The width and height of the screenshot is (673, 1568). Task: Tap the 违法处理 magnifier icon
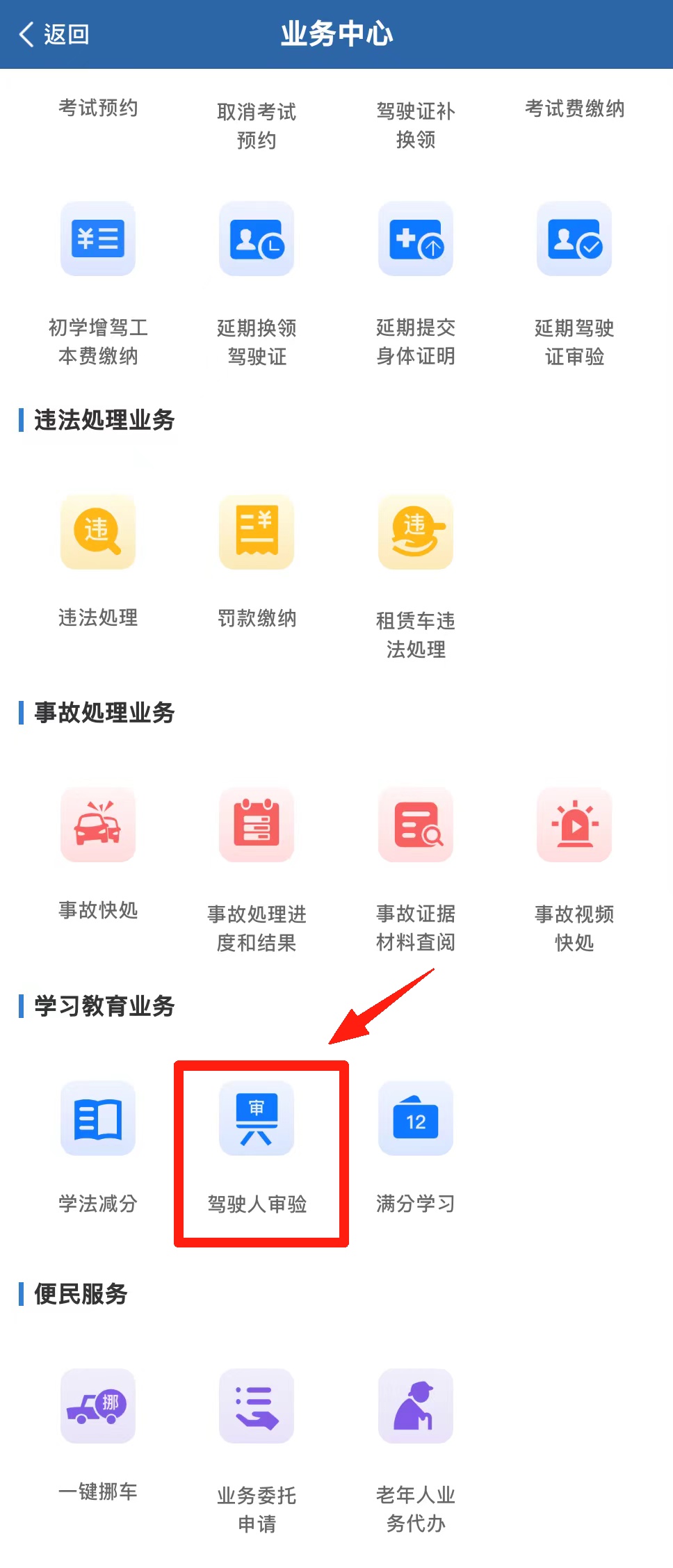97,532
